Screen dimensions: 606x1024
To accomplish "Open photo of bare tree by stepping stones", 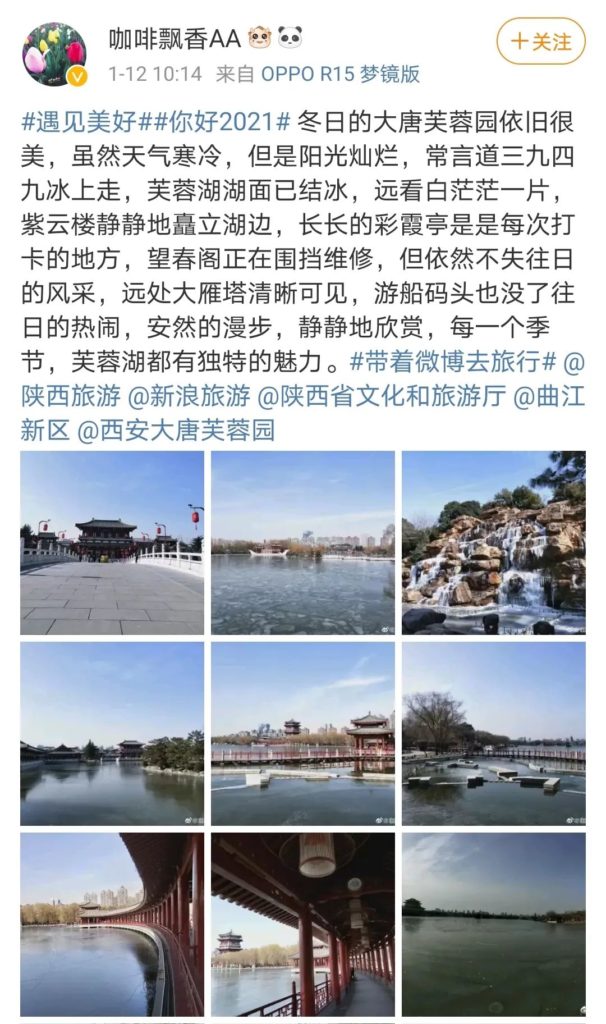I will click(494, 733).
